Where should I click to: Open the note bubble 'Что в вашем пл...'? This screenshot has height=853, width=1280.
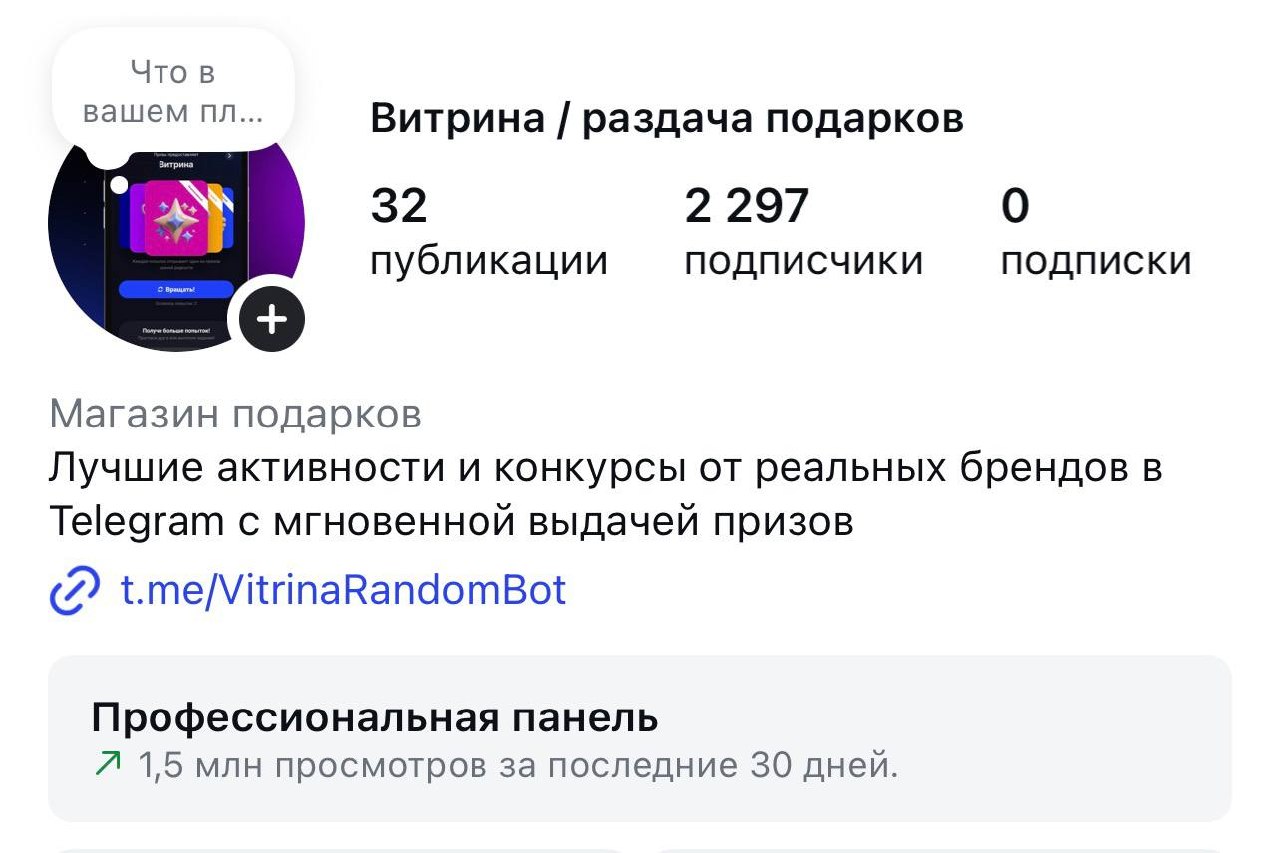pos(173,92)
